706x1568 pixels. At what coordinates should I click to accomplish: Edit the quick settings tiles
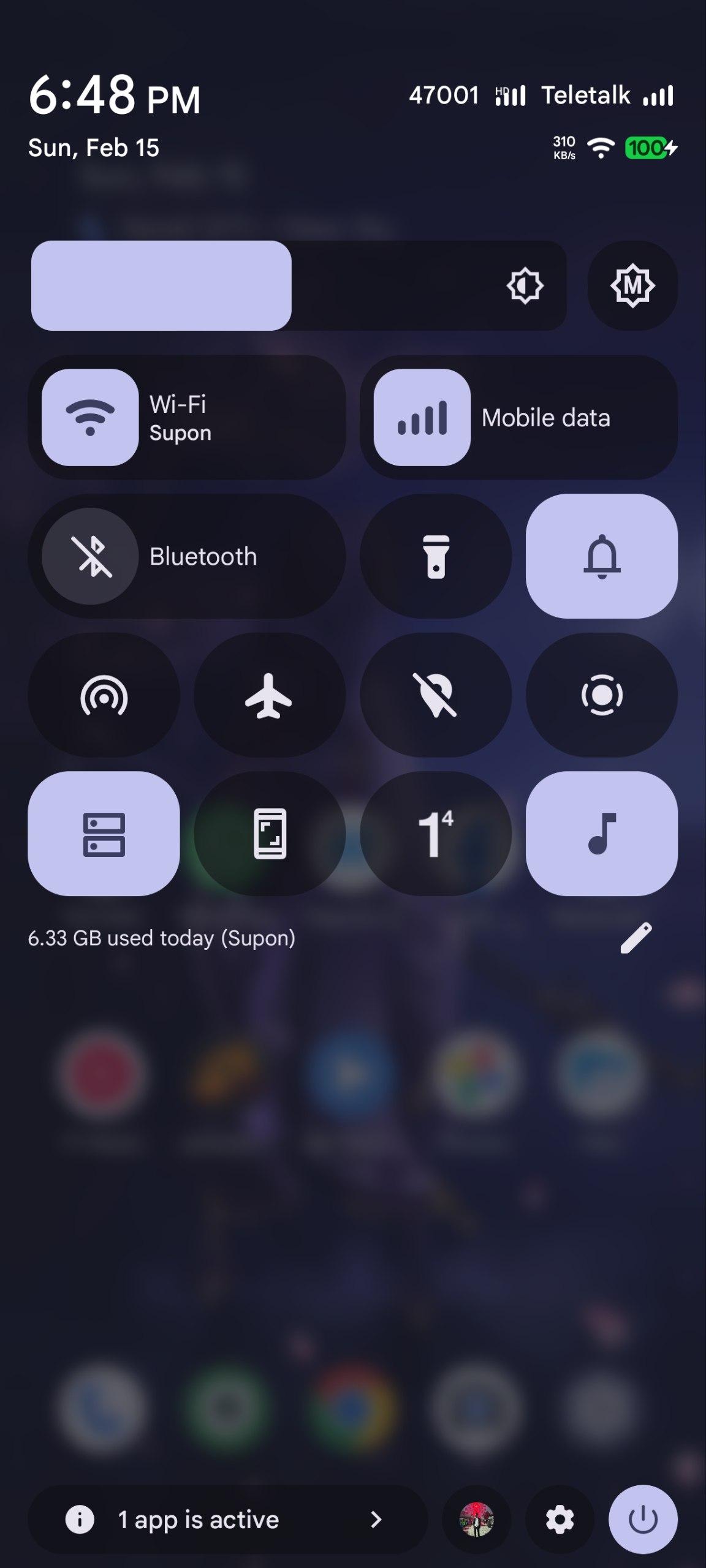[x=636, y=938]
